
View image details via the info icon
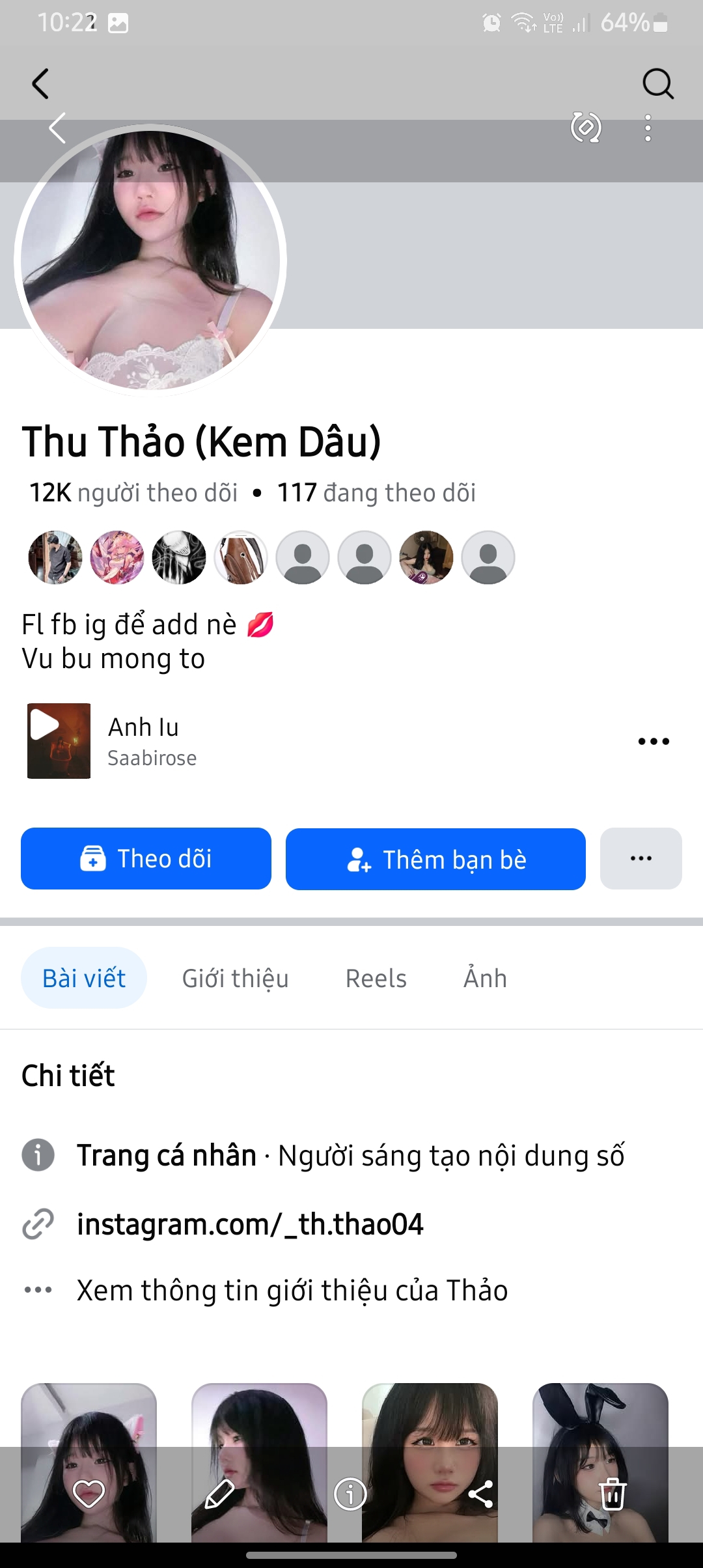[x=350, y=1494]
